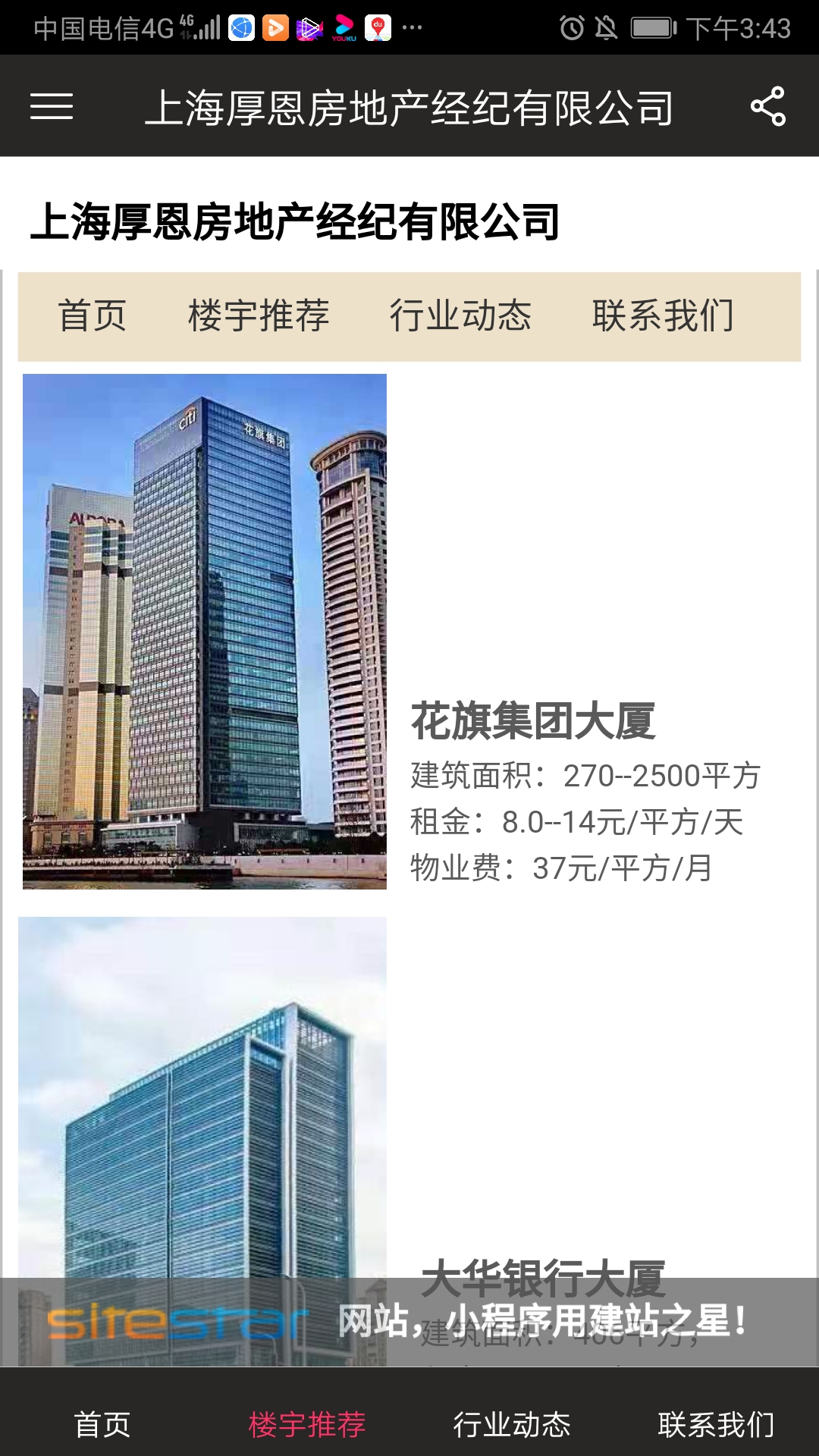Viewport: 819px width, 1456px height.
Task: Switch to 首页 in the bottom bar
Action: click(x=102, y=1424)
